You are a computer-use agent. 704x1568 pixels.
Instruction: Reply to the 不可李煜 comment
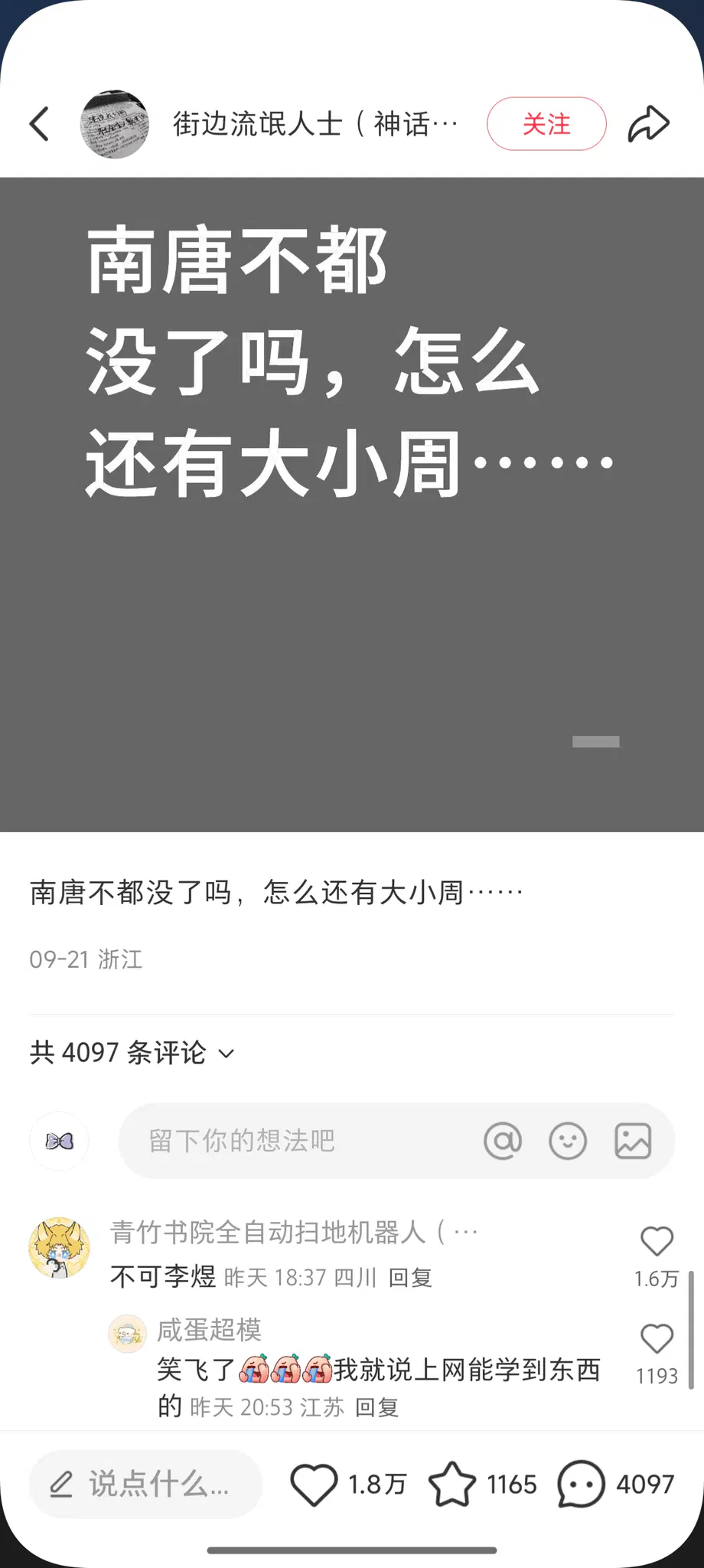point(410,1277)
